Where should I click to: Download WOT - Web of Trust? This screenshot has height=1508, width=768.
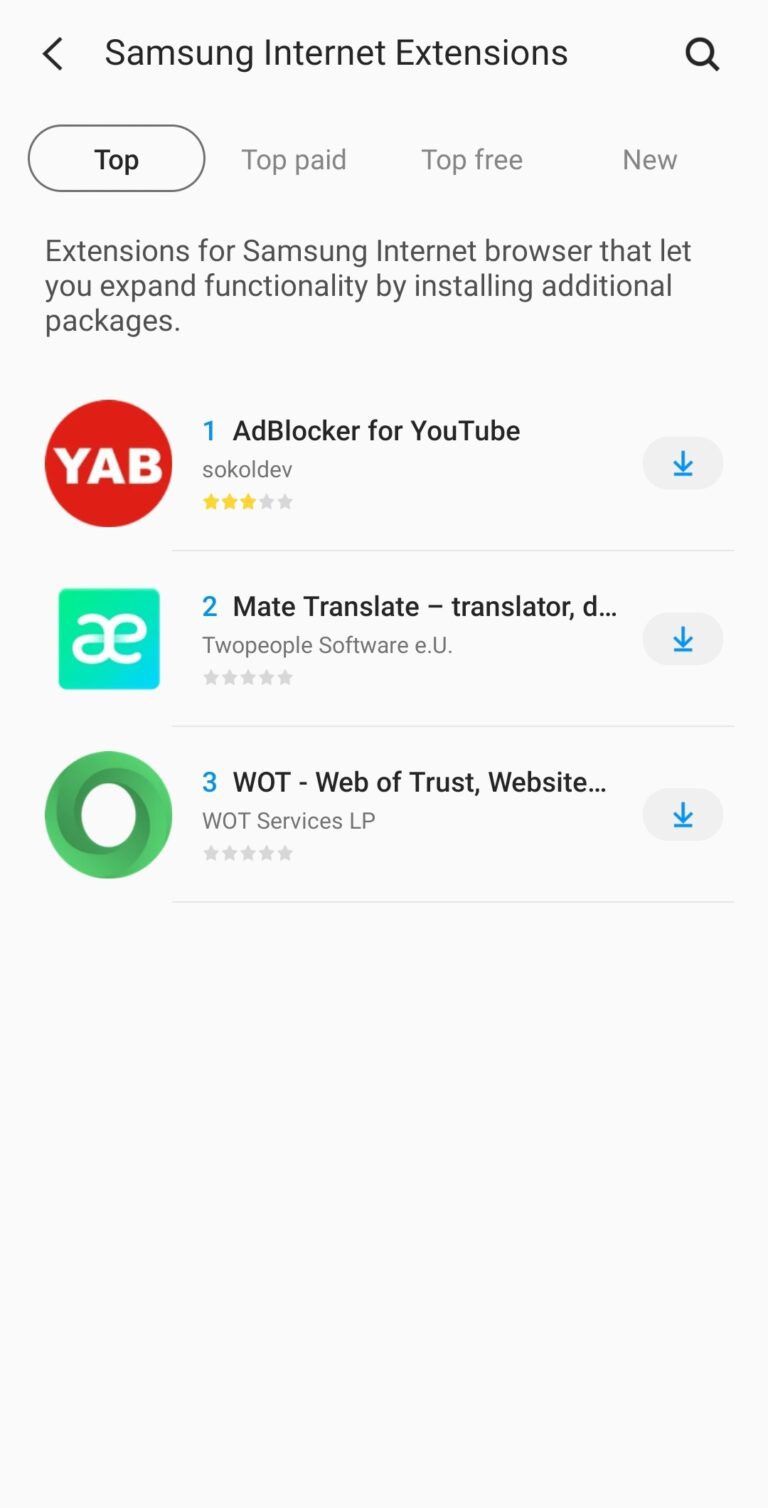pos(682,815)
